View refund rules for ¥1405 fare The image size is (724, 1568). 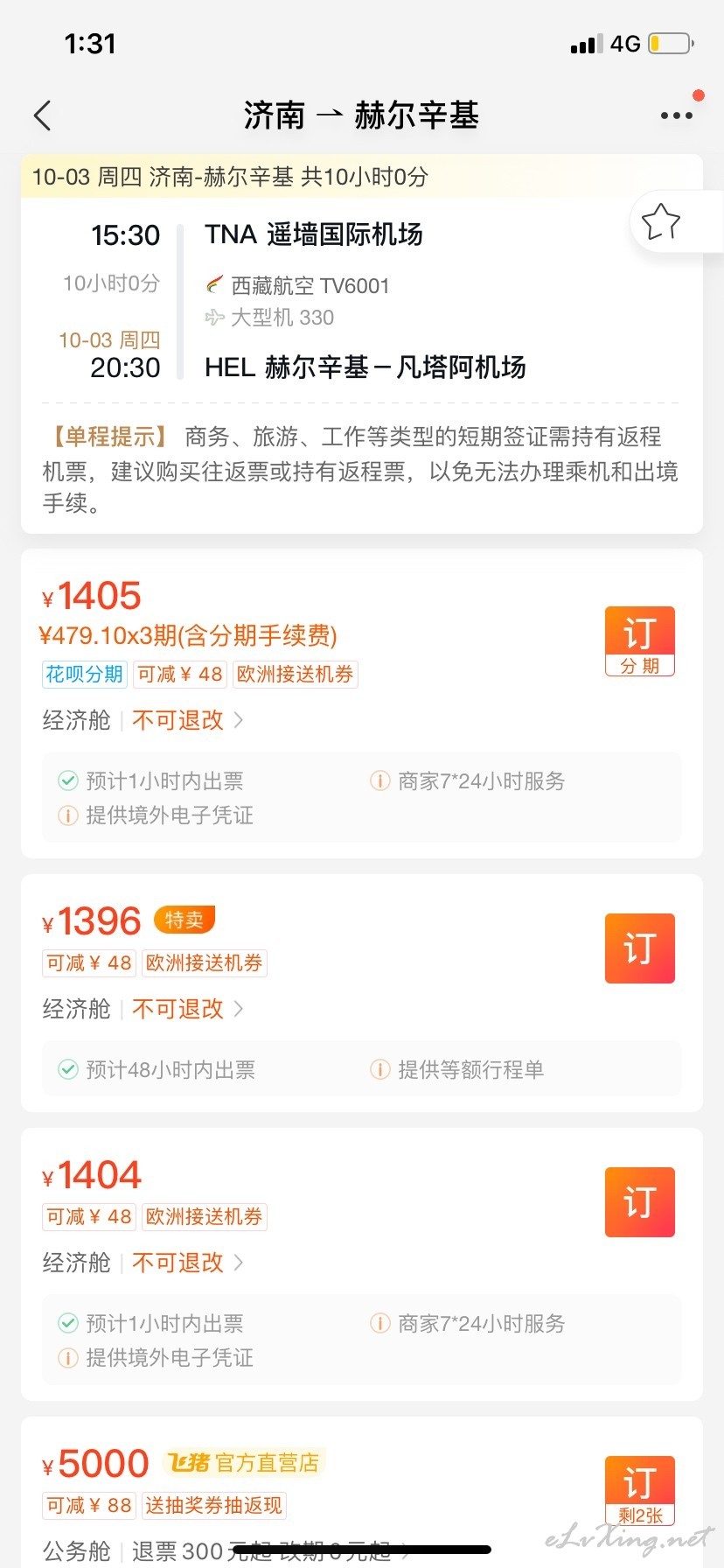tap(187, 720)
